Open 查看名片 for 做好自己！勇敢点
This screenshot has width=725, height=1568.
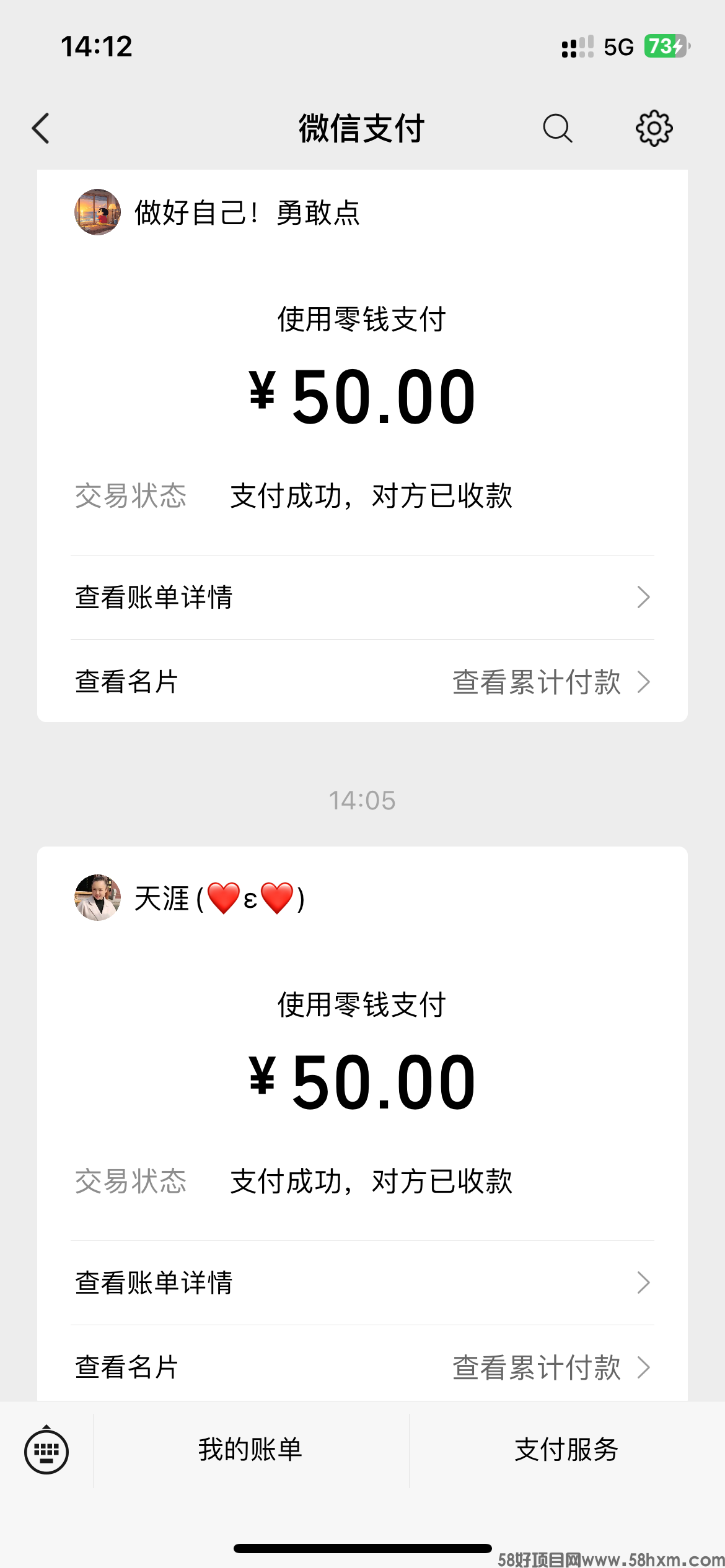click(127, 682)
